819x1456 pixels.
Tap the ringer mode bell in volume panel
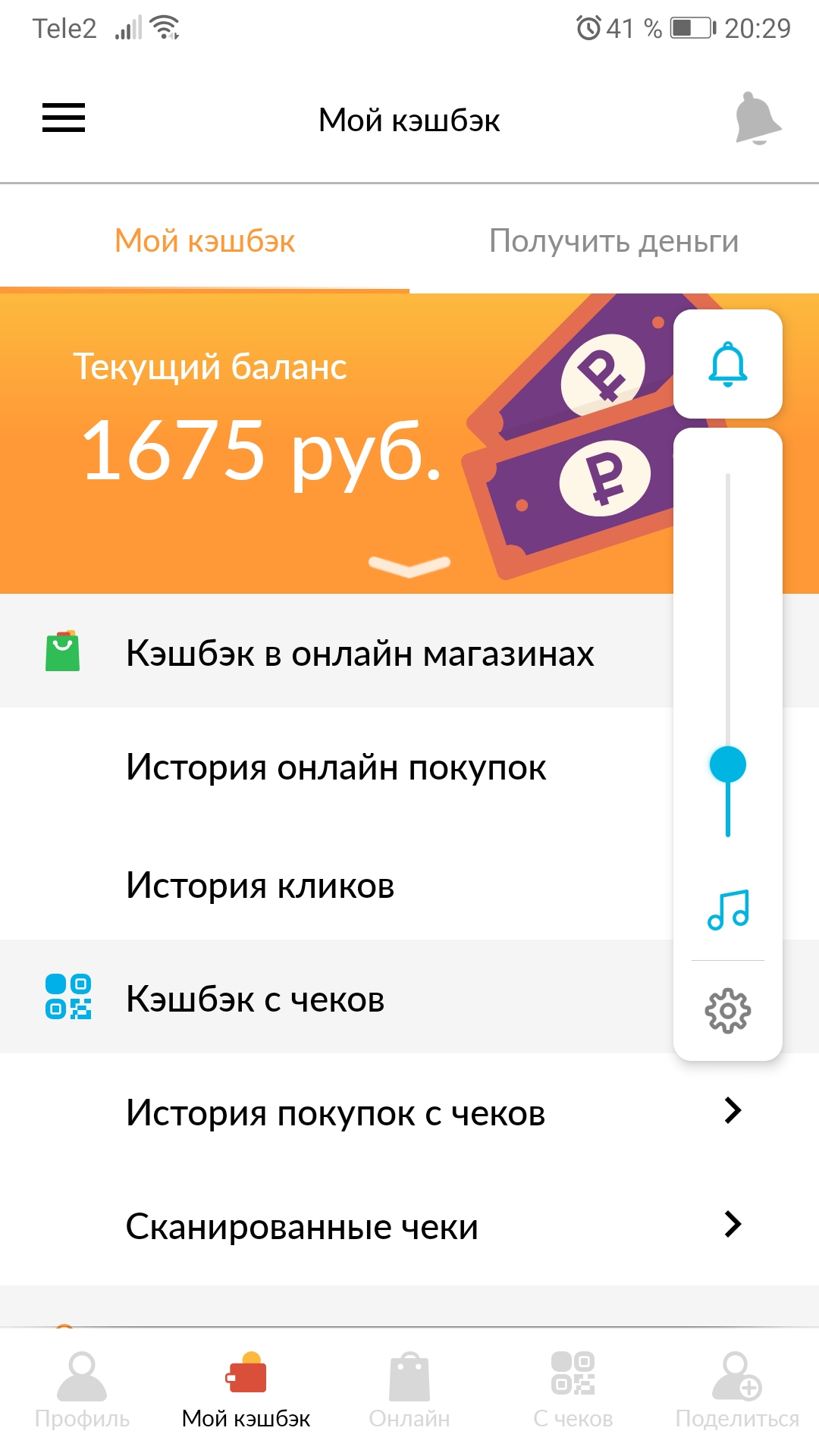(x=728, y=364)
